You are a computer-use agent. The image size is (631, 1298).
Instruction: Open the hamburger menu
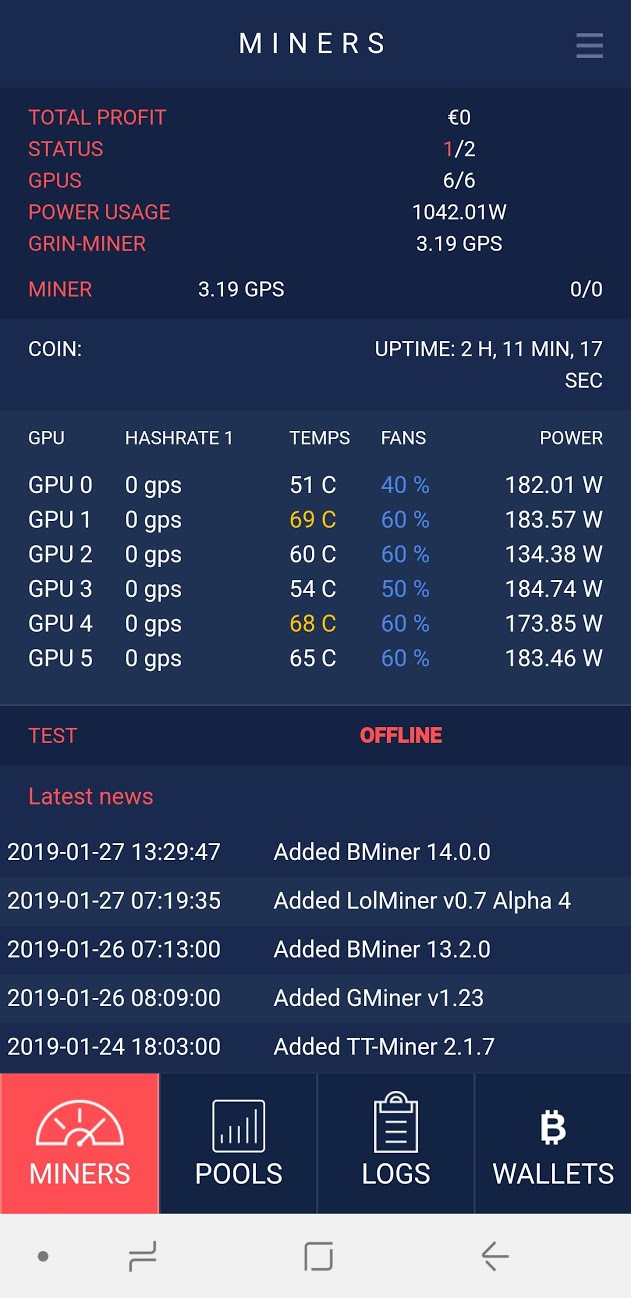589,46
